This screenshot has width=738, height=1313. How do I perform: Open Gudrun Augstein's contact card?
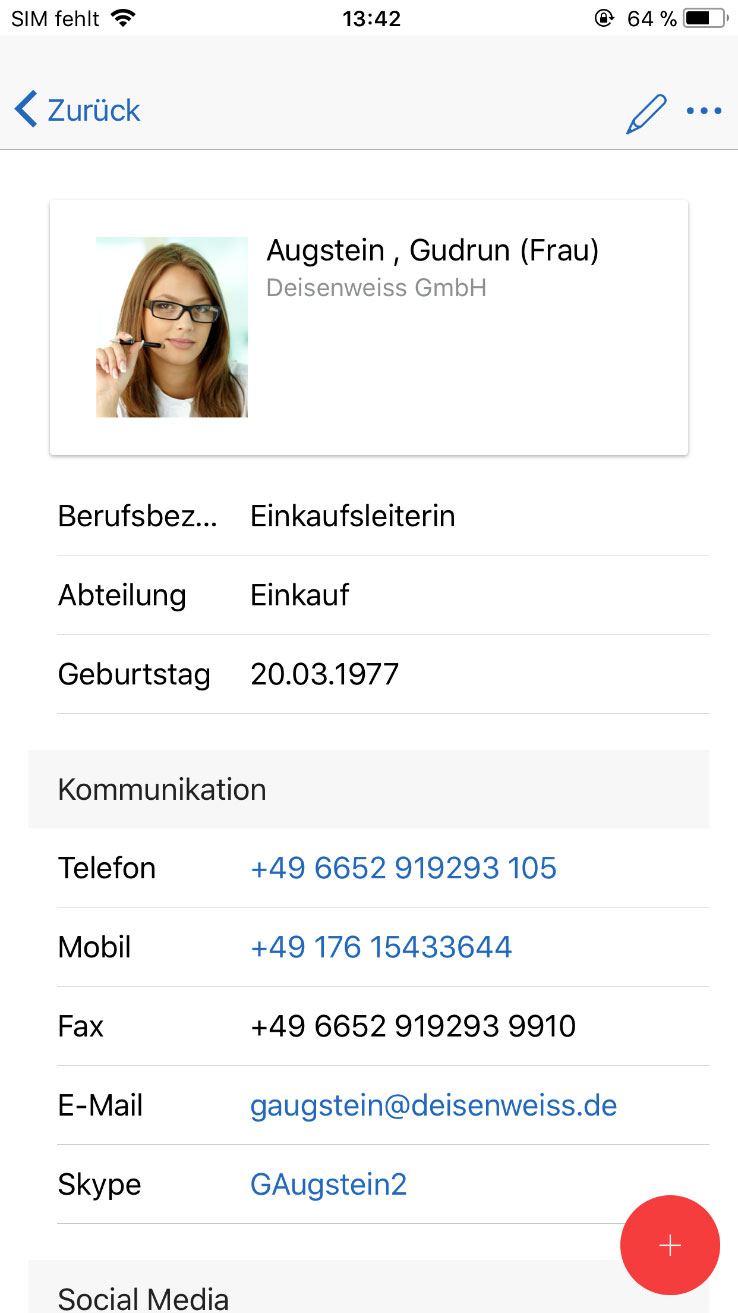point(369,327)
